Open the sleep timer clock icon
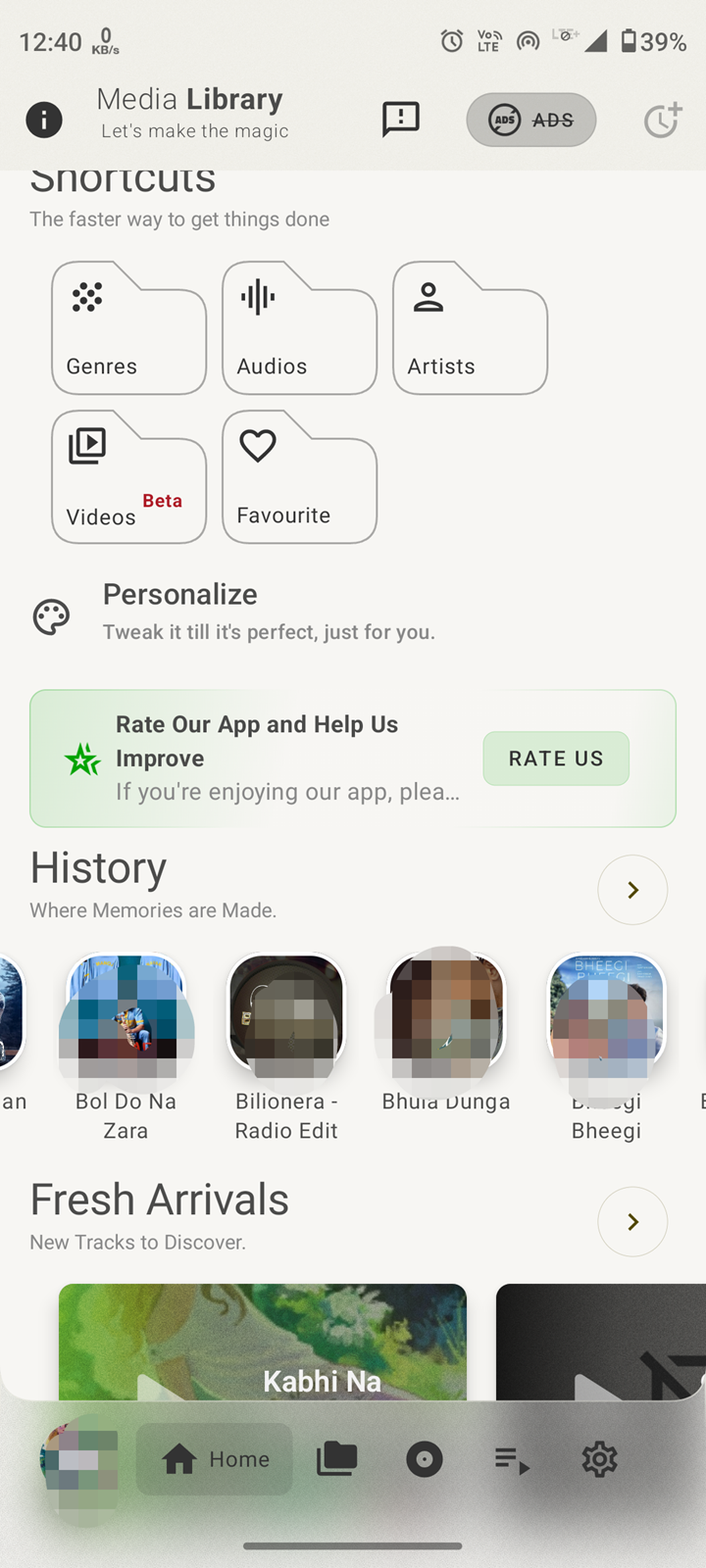The height and width of the screenshot is (1568, 706). coord(662,121)
